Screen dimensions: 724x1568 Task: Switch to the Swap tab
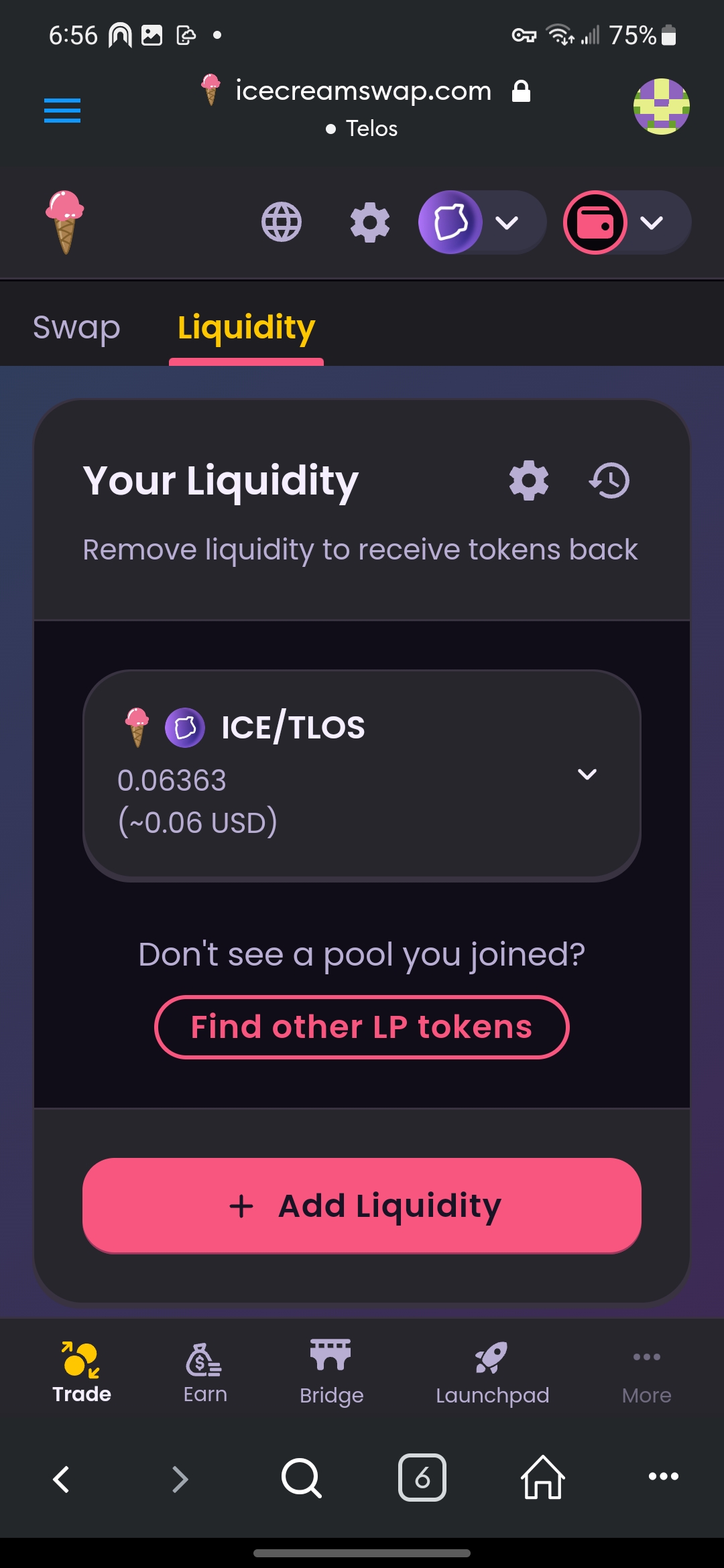76,327
